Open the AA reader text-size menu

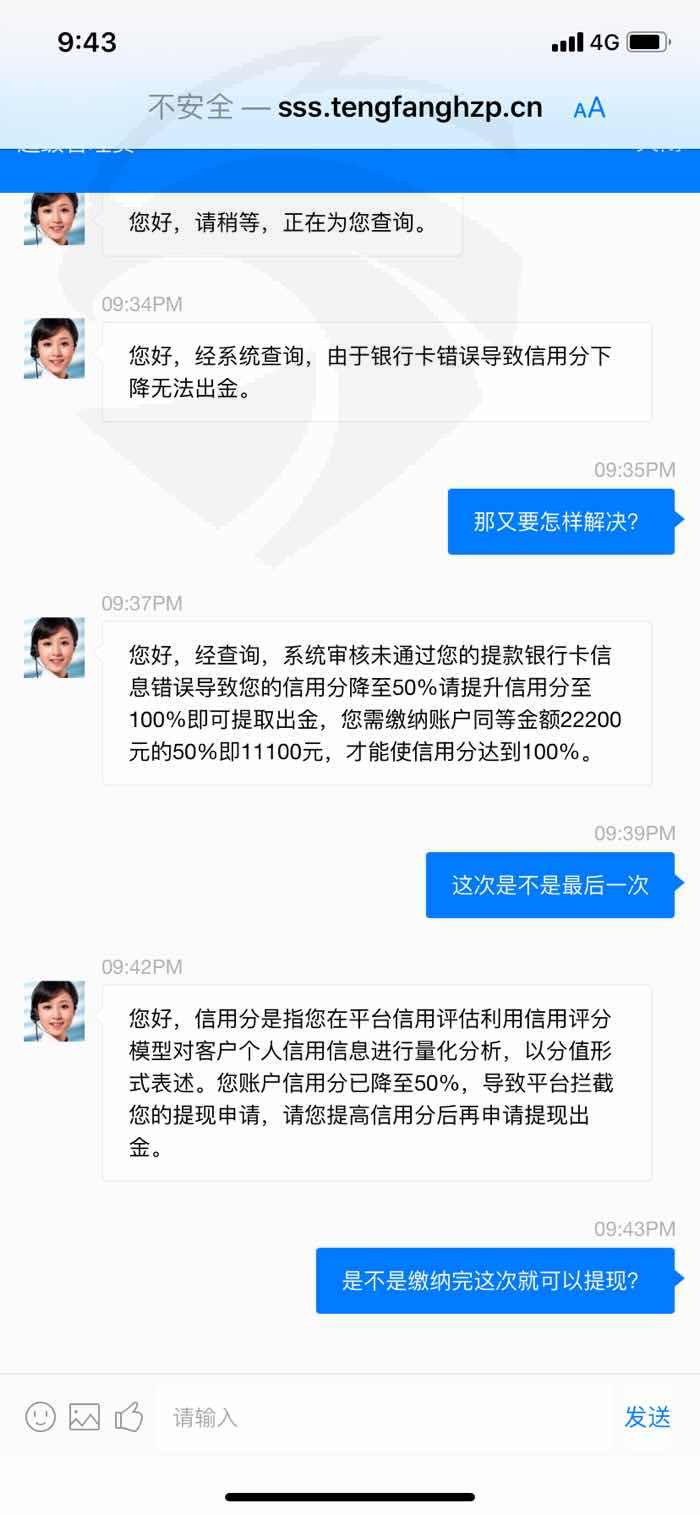coord(589,108)
